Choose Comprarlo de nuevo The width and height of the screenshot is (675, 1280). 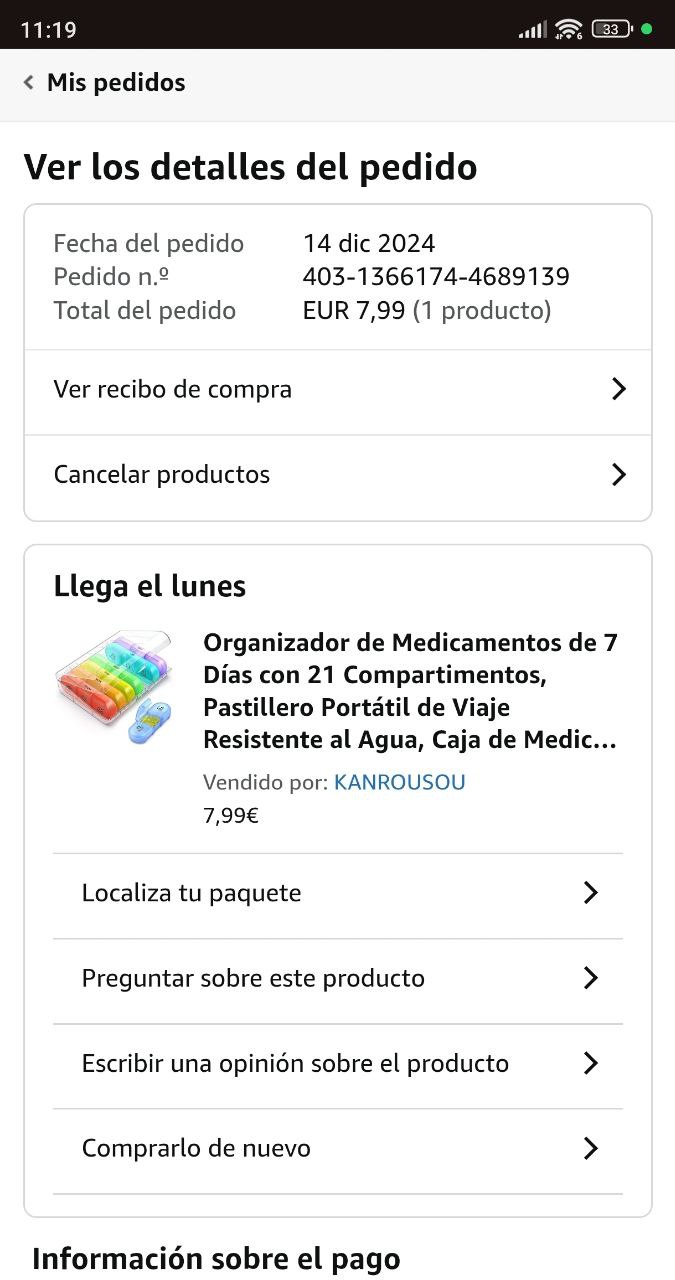338,1150
